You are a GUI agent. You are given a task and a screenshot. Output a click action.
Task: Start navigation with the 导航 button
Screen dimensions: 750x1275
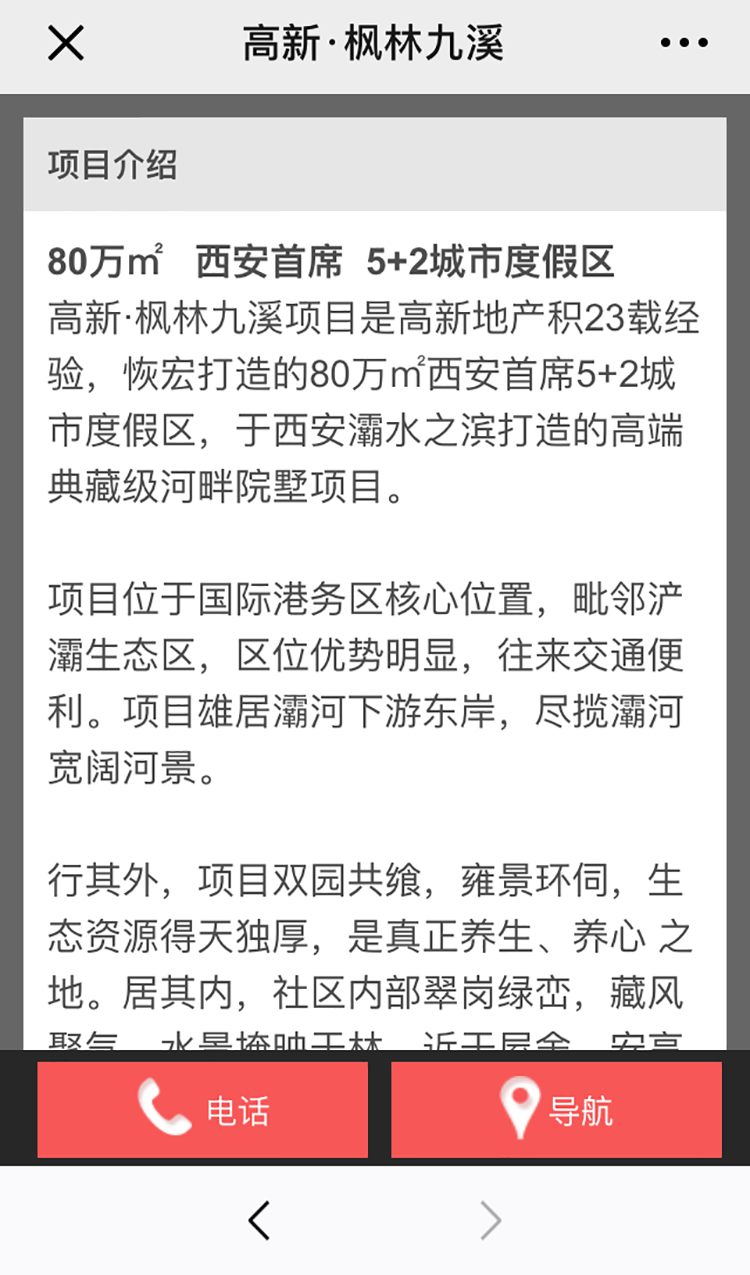click(x=556, y=1110)
